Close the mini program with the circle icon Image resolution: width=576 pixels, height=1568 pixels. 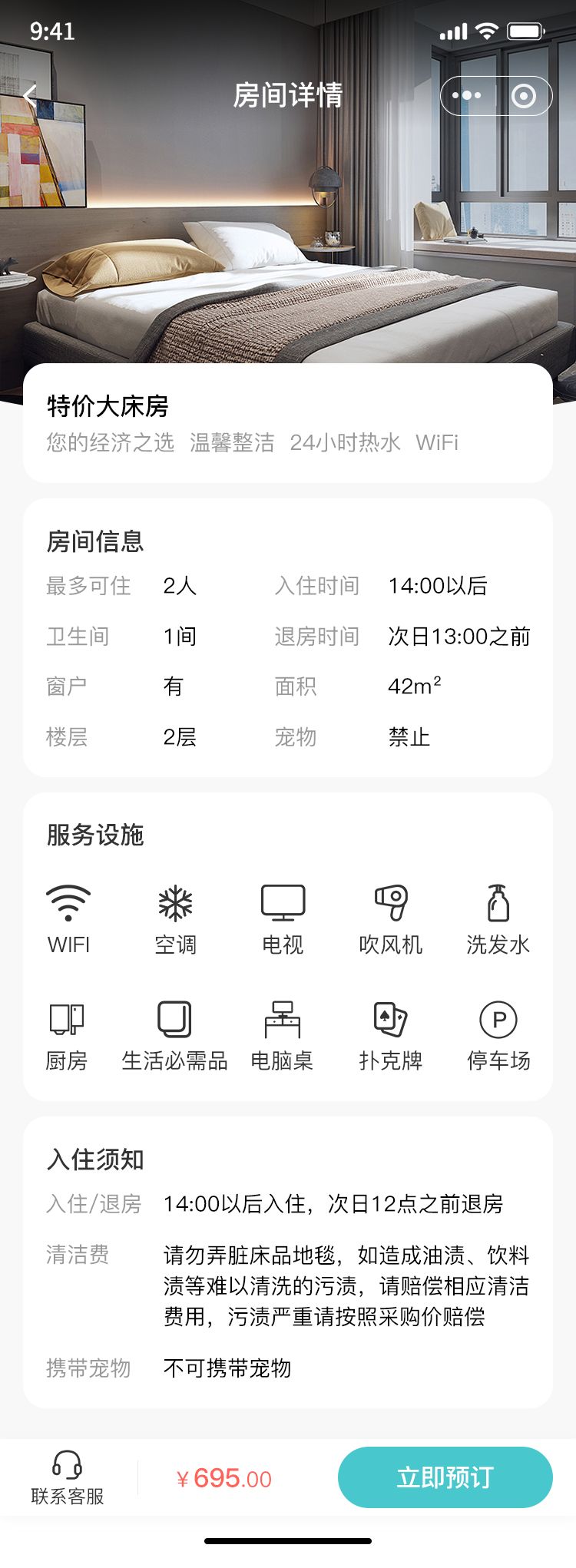pyautogui.click(x=524, y=96)
